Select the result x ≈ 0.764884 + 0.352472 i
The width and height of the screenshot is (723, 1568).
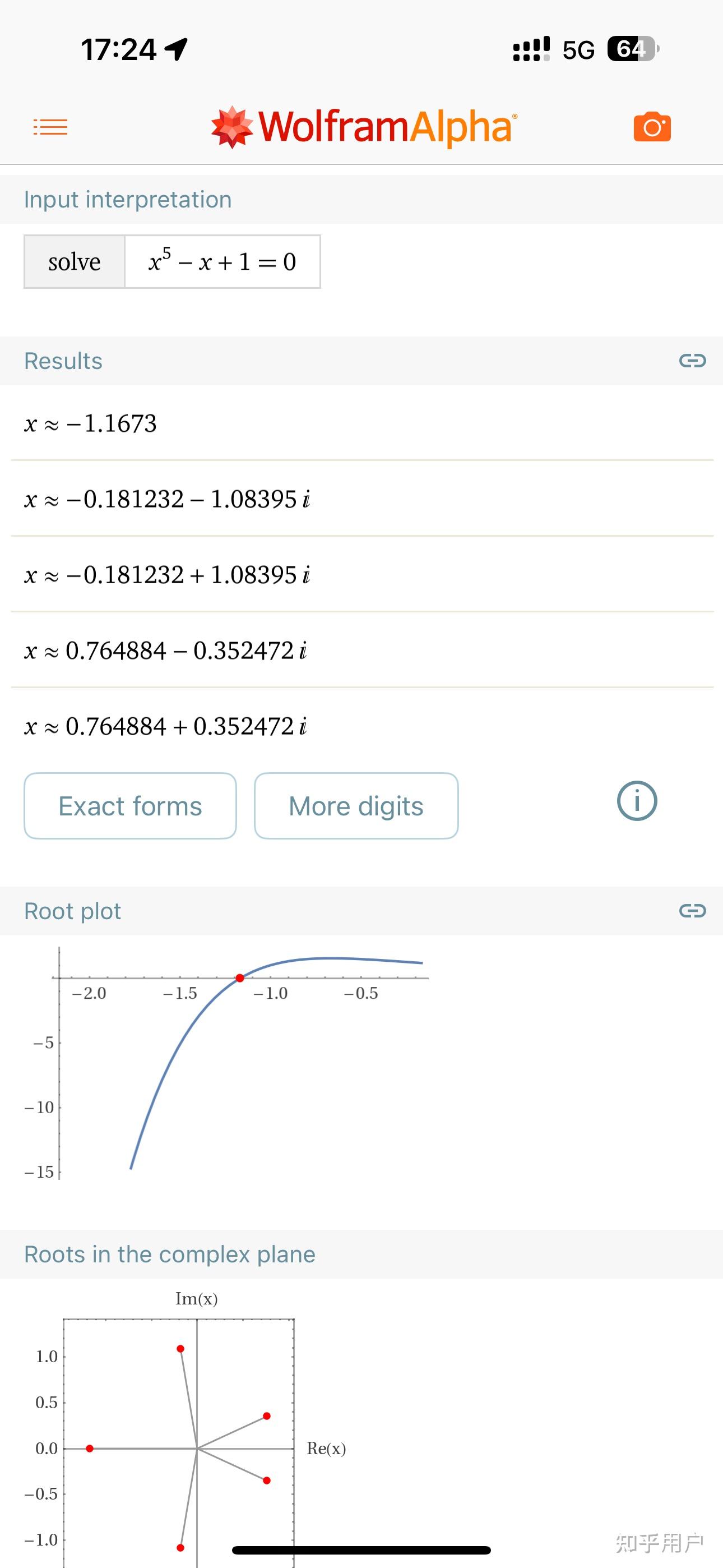pos(166,726)
